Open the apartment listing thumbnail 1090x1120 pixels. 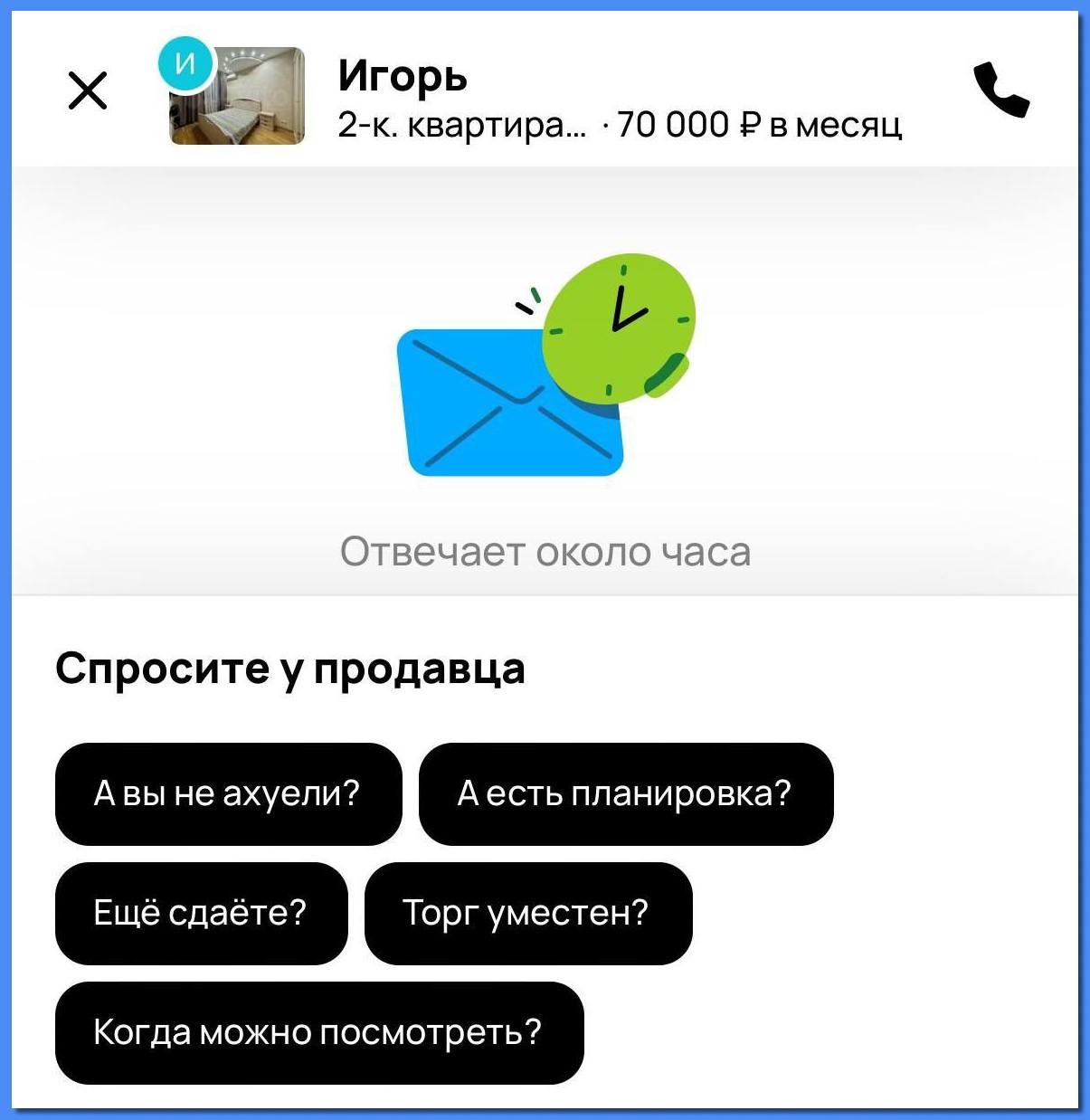(237, 96)
